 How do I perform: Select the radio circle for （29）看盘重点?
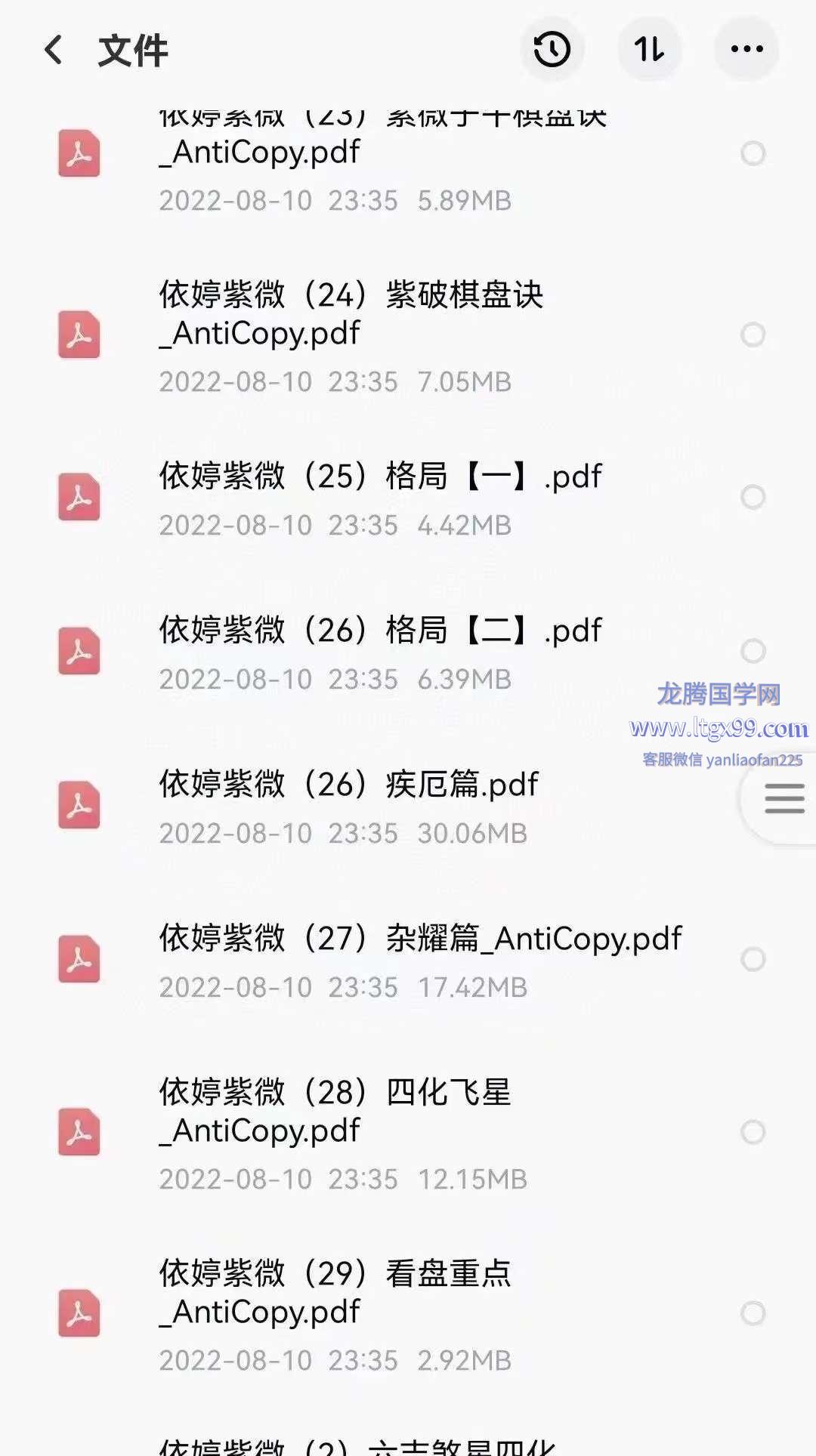pyautogui.click(x=753, y=1313)
